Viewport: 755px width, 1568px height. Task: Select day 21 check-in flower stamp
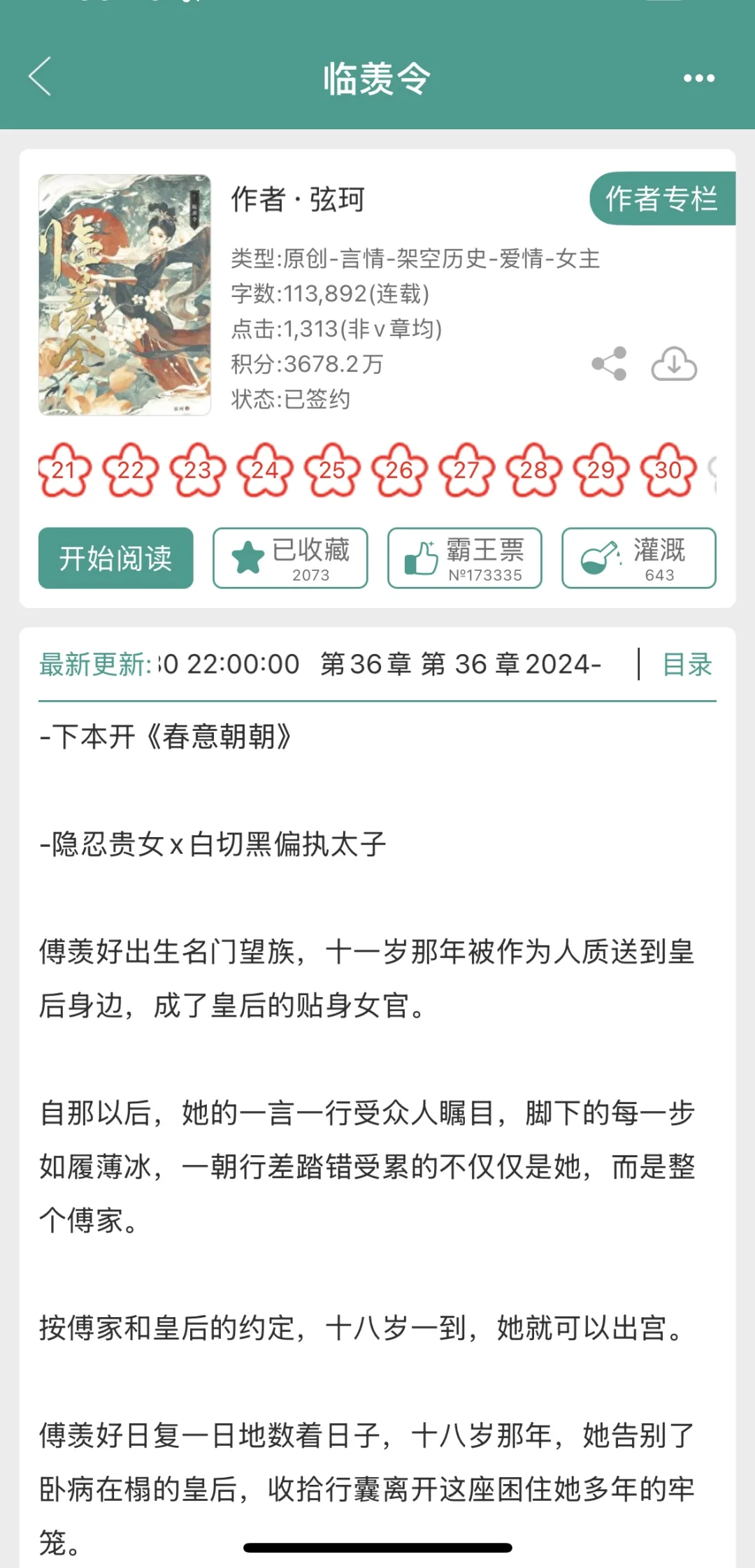coord(64,470)
